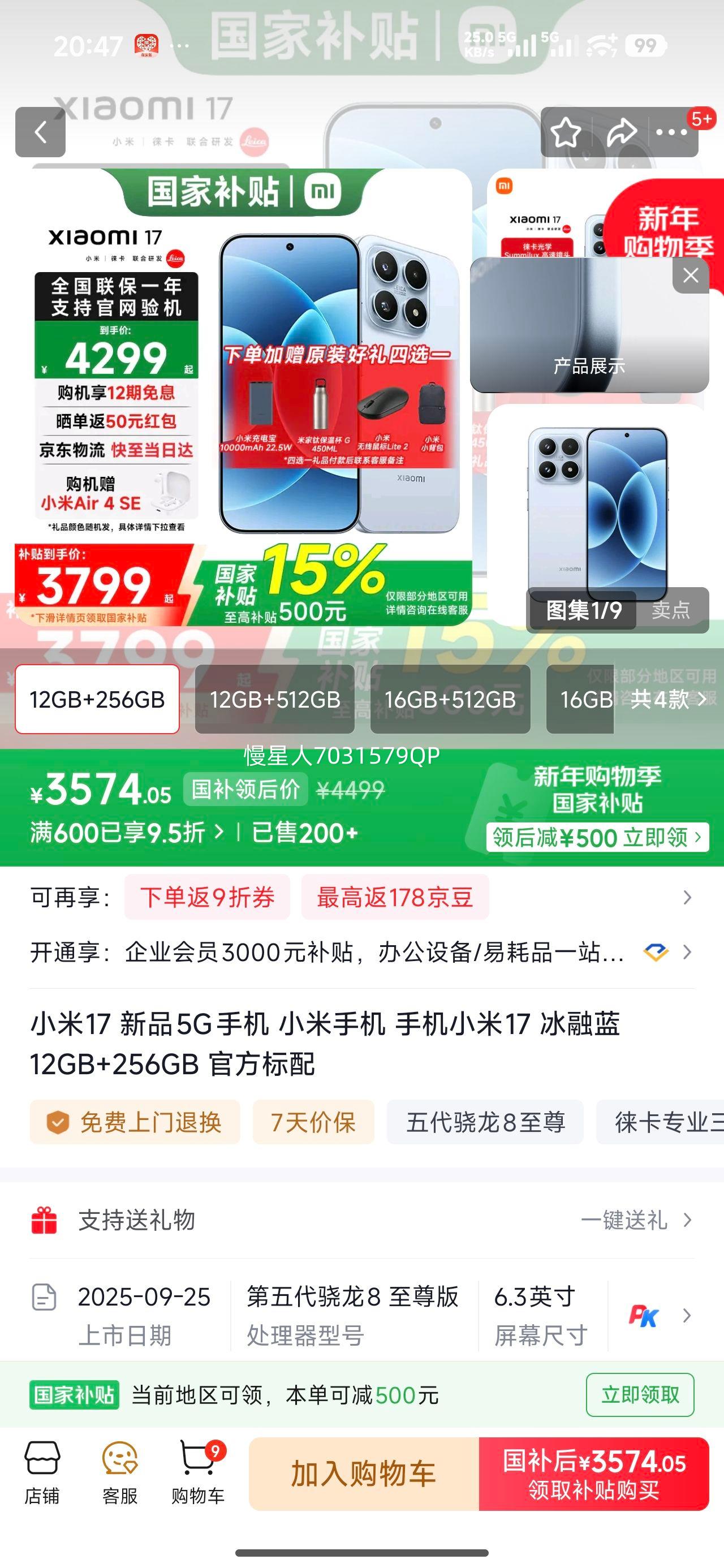Screen dimensions: 724x1568
Task: Star this product to favorite it
Action: tap(566, 133)
